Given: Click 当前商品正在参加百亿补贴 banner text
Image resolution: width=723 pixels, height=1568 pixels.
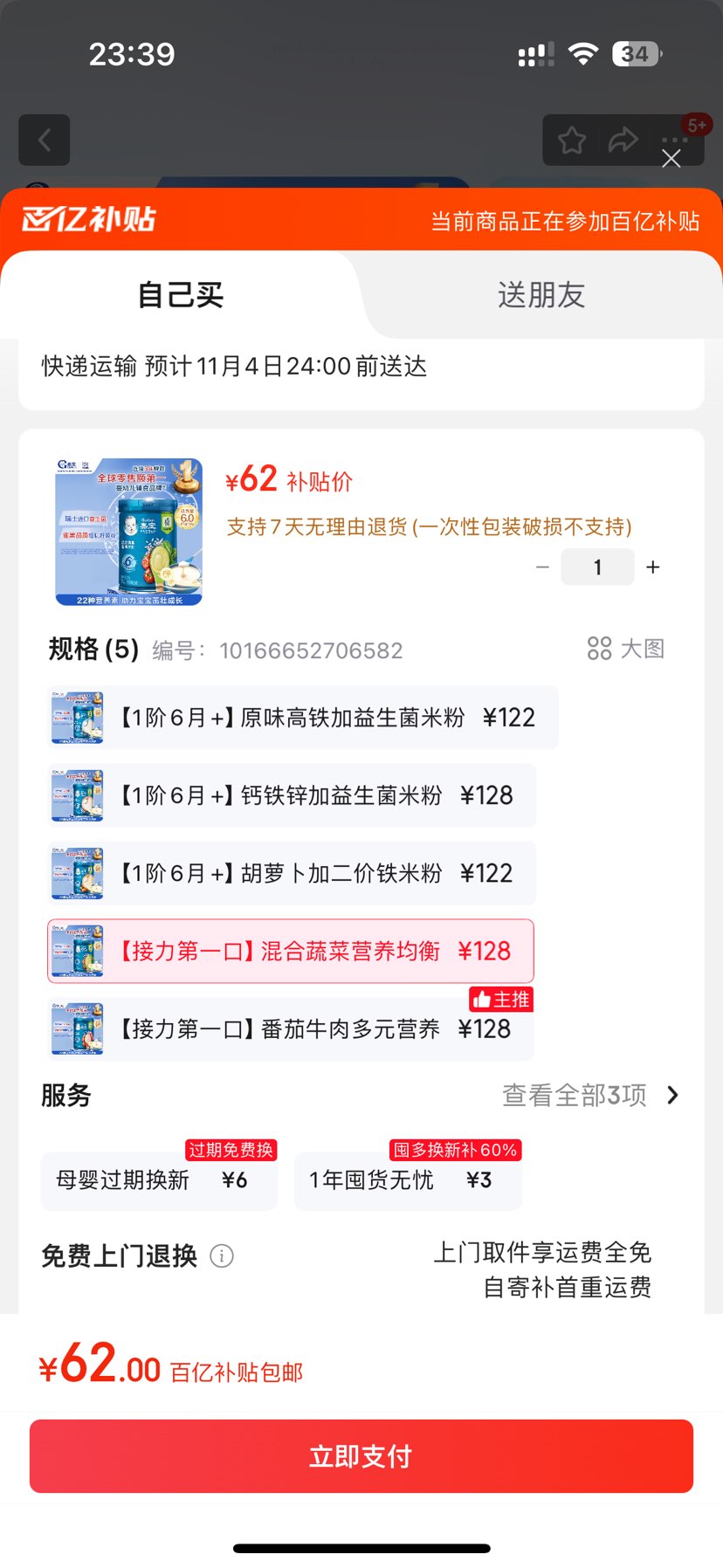Looking at the screenshot, I should click(x=565, y=220).
